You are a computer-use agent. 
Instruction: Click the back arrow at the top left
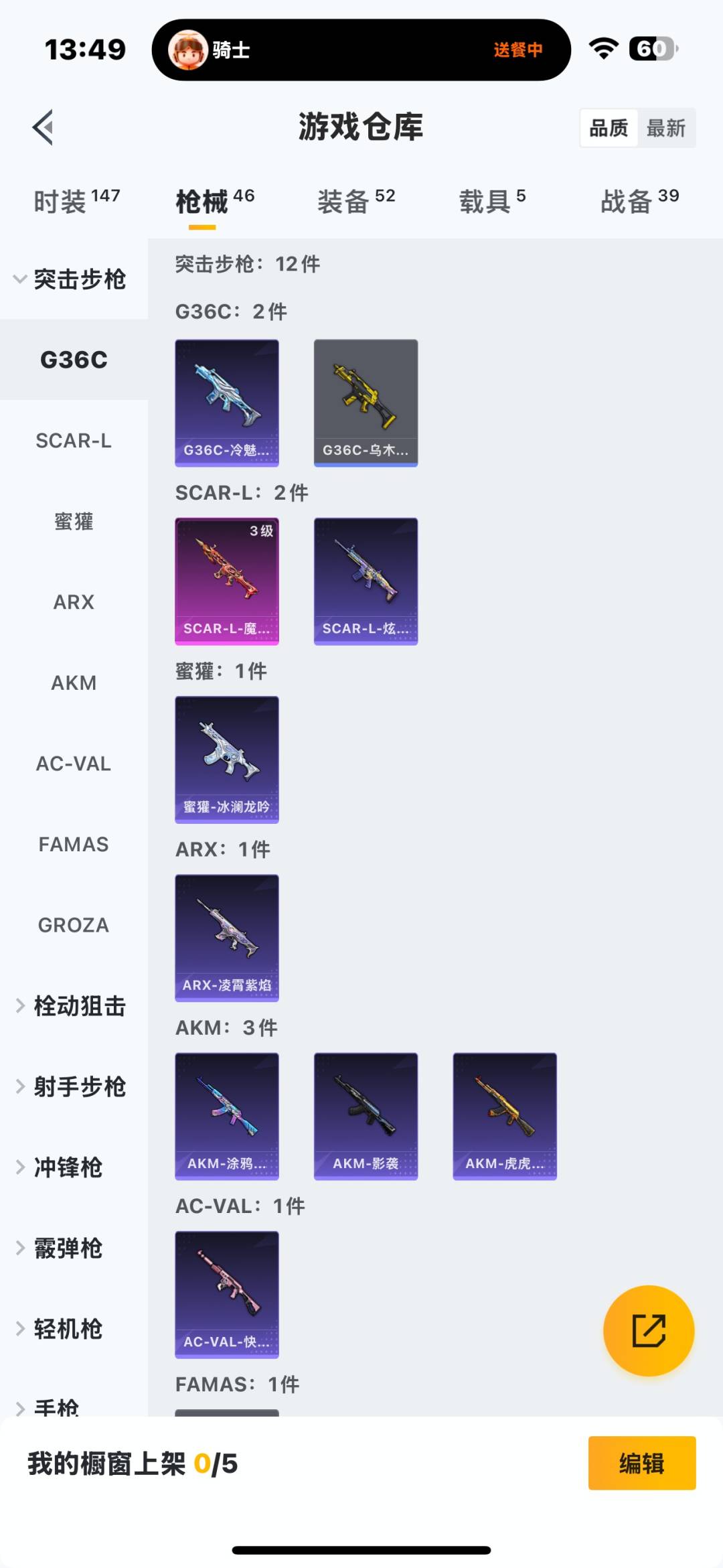(x=42, y=128)
